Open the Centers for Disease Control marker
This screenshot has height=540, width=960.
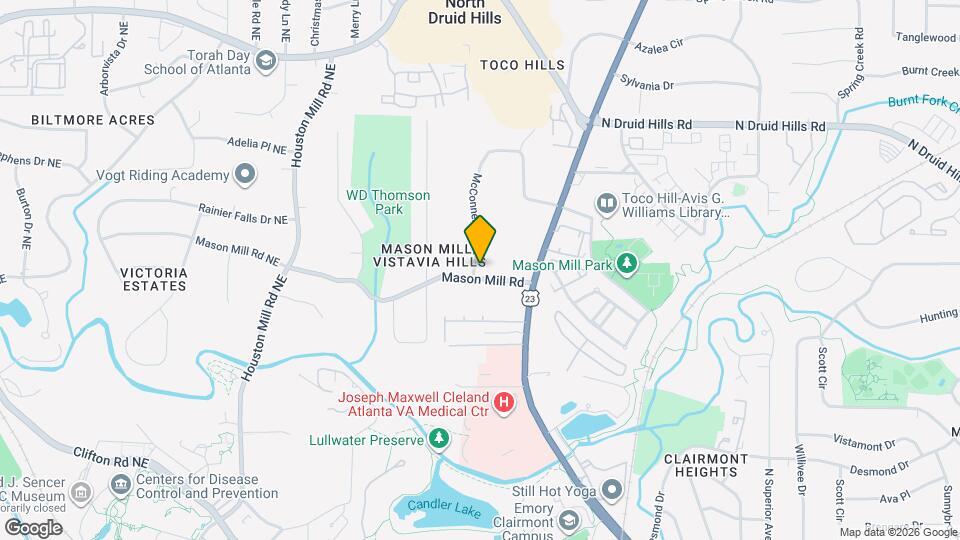click(x=121, y=485)
